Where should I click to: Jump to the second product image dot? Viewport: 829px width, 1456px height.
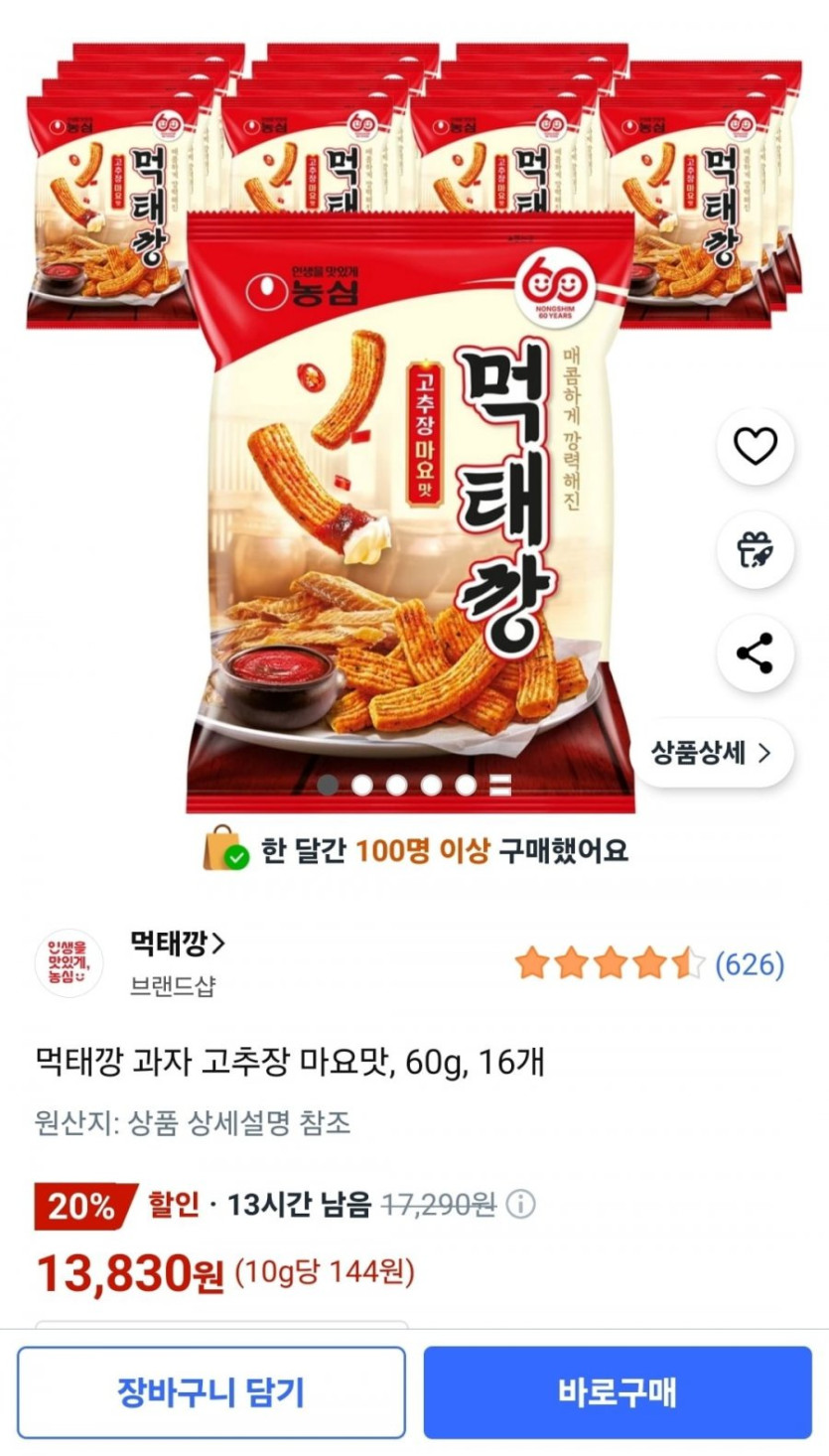tap(362, 786)
